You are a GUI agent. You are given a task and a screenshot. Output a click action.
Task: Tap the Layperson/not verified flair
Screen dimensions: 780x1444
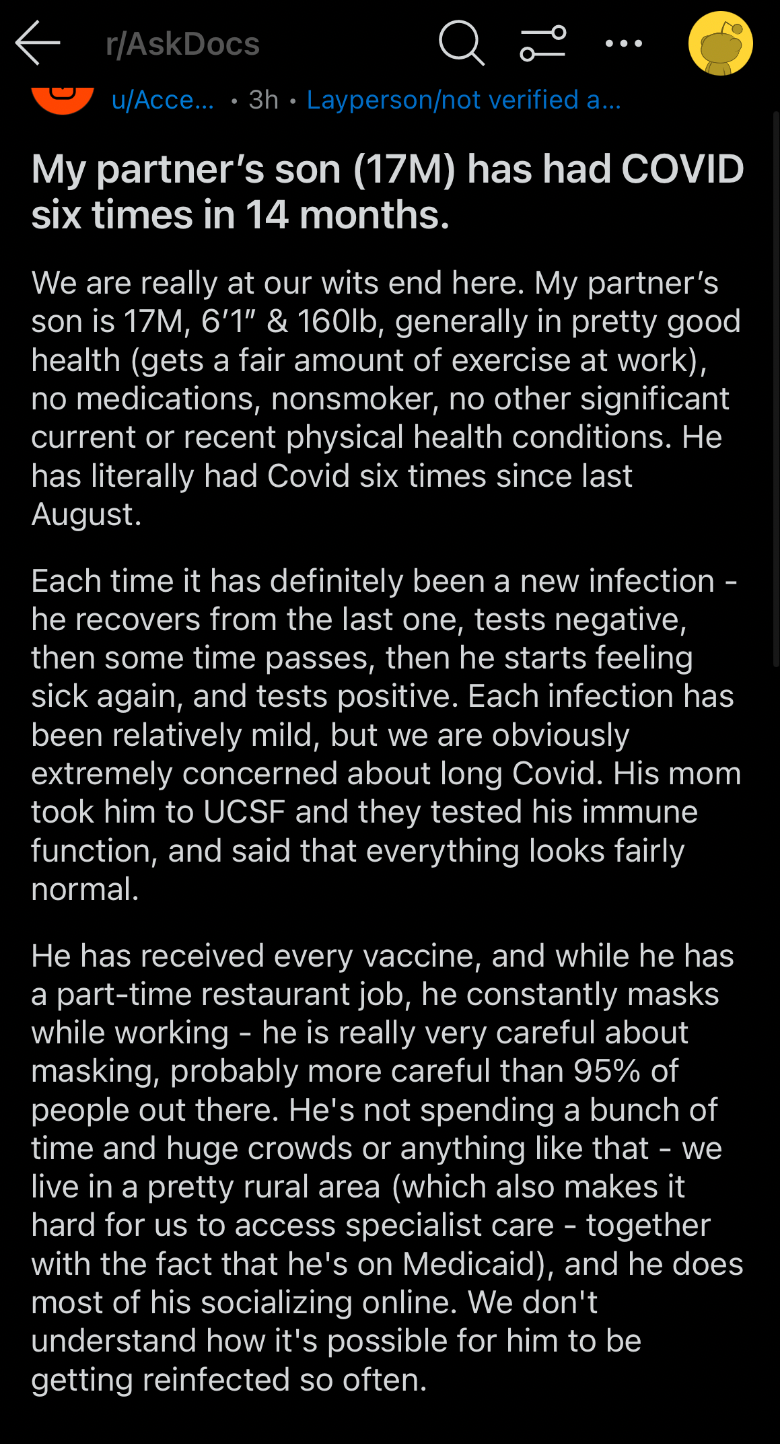[x=464, y=100]
